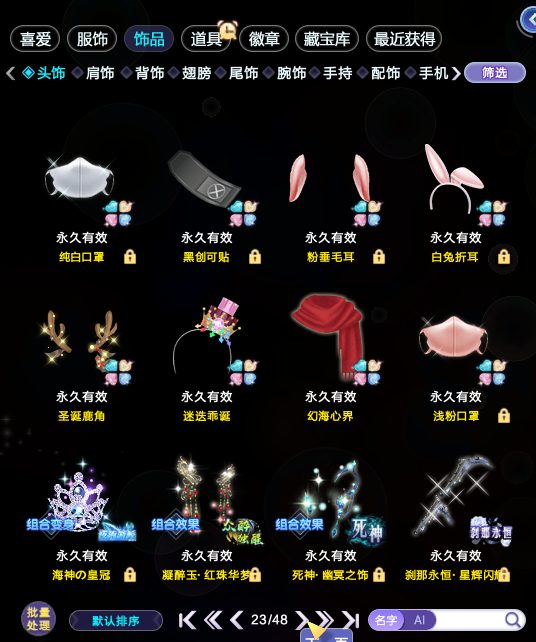Jump to the first page

pyautogui.click(x=187, y=620)
